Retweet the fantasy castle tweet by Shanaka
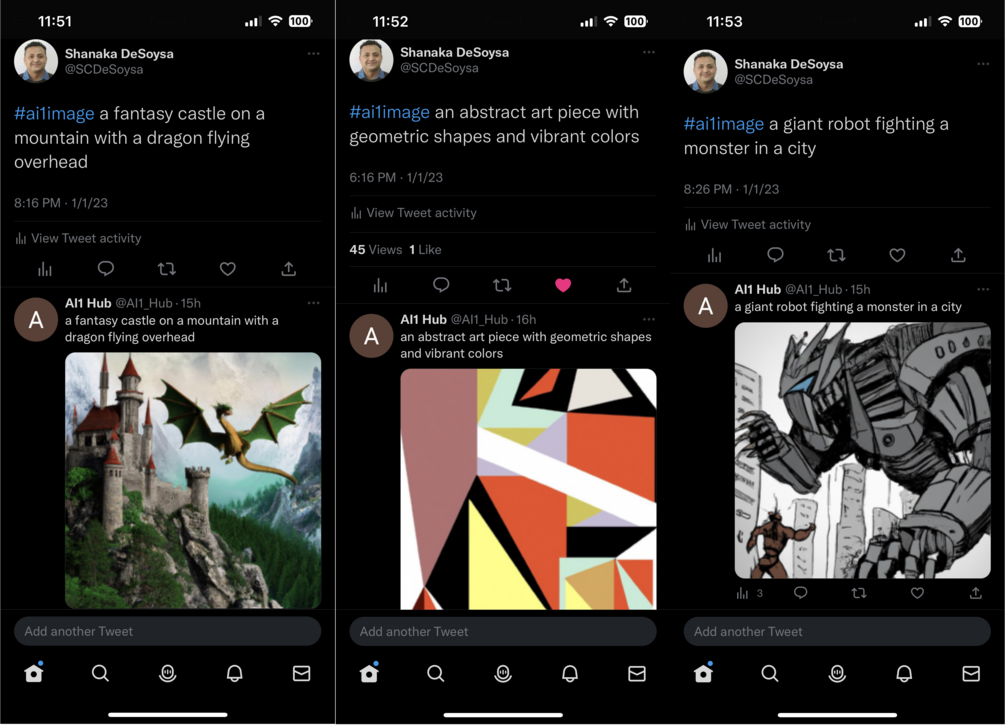 [167, 269]
